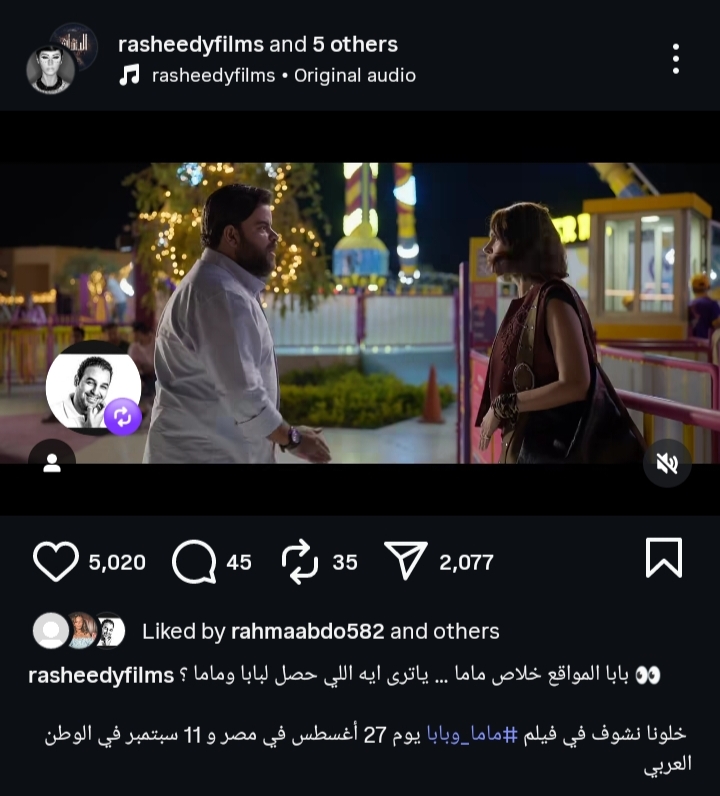This screenshot has height=796, width=720.
Task: View the repost bubble on video
Action: pos(93,392)
